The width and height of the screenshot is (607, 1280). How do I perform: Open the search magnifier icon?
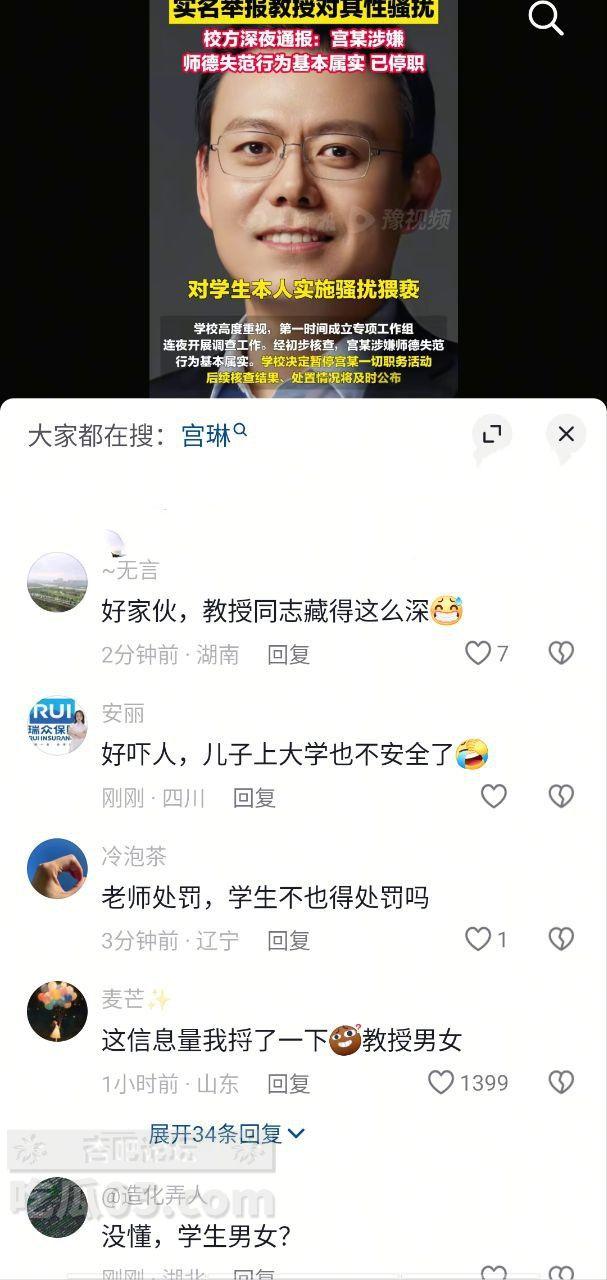click(546, 17)
